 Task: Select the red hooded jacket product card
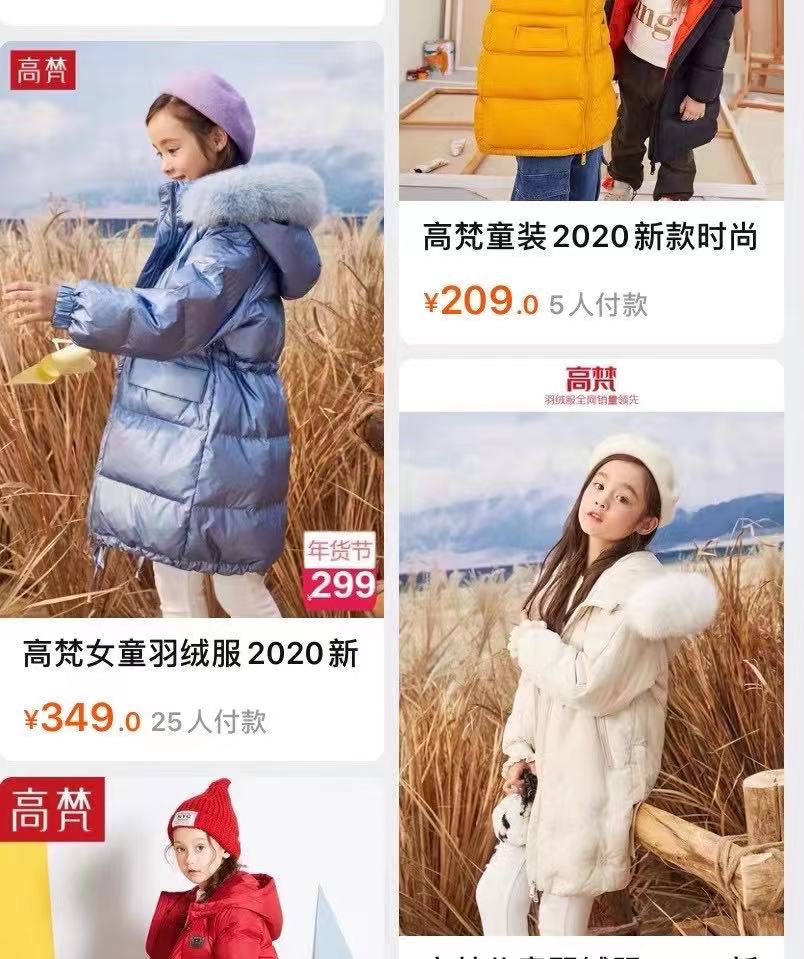pos(192,870)
